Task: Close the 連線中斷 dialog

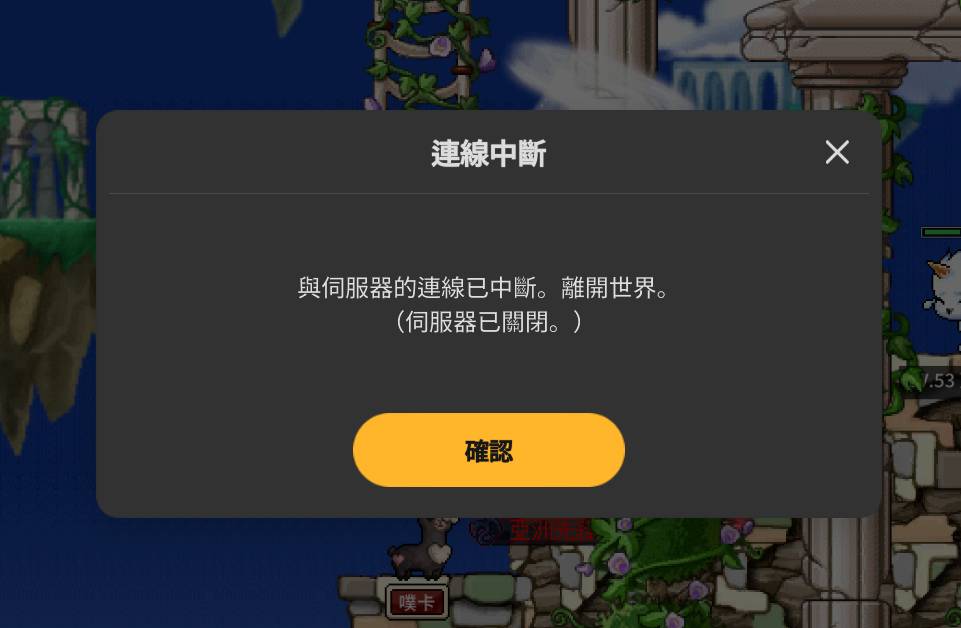Action: tap(837, 152)
